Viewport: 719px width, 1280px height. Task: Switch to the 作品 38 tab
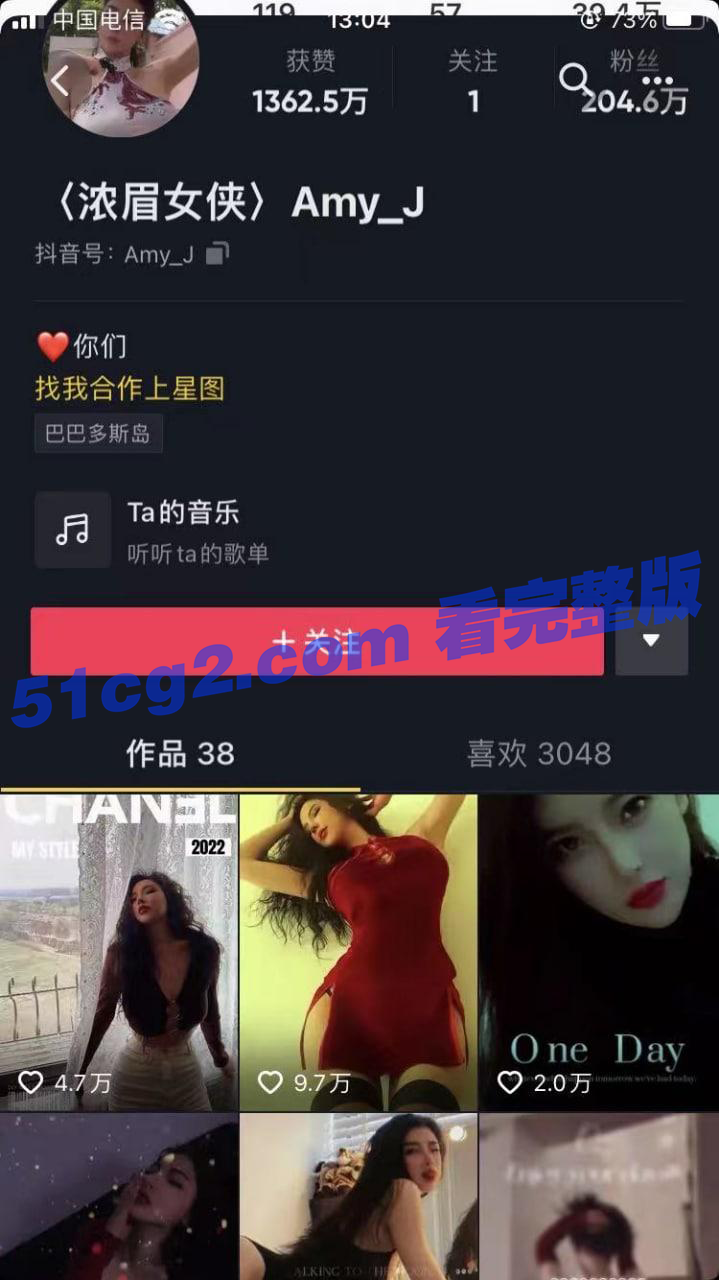pos(180,754)
